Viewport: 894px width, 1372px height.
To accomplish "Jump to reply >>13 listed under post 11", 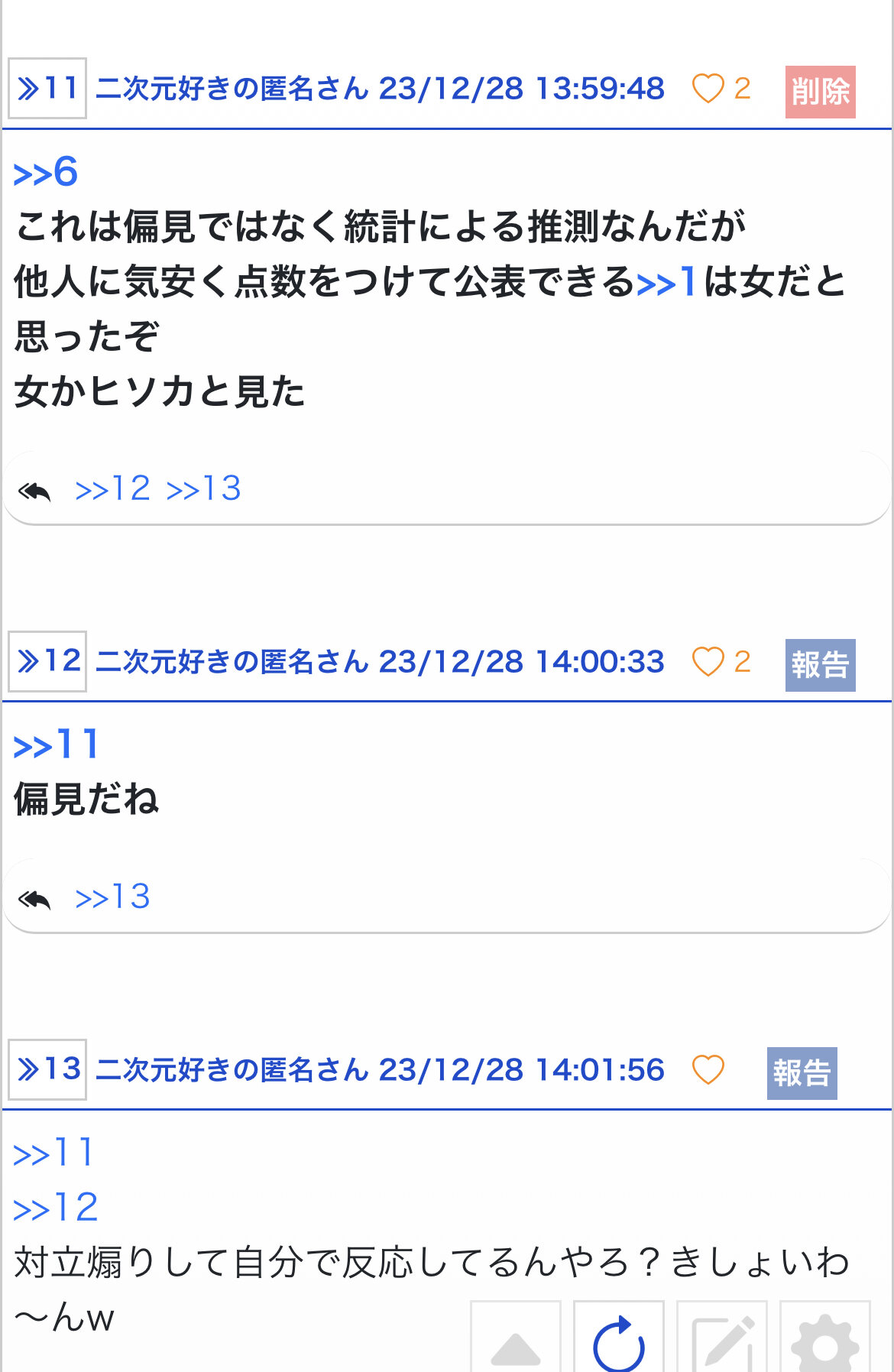I will [203, 488].
